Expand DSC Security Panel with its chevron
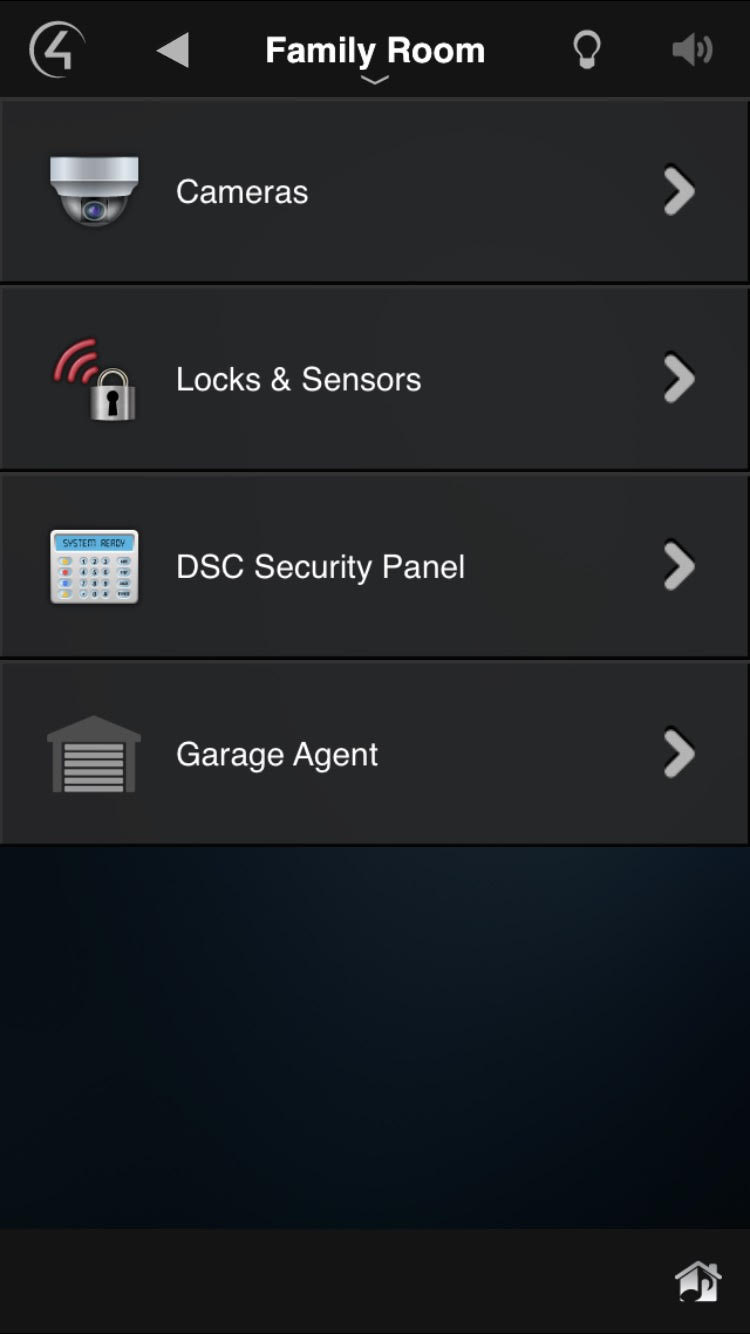 click(x=679, y=566)
